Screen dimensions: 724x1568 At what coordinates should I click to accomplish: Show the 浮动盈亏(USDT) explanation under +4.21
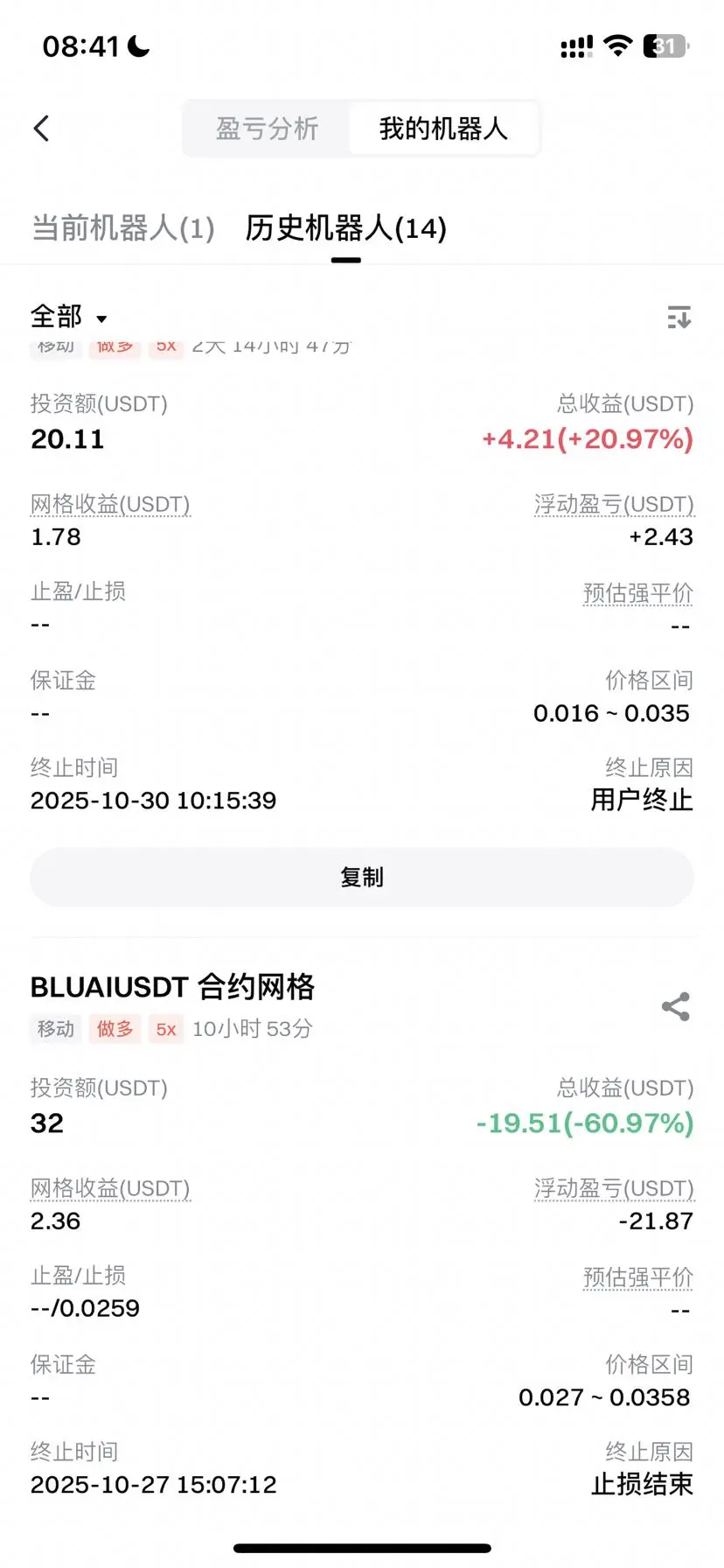tap(614, 504)
